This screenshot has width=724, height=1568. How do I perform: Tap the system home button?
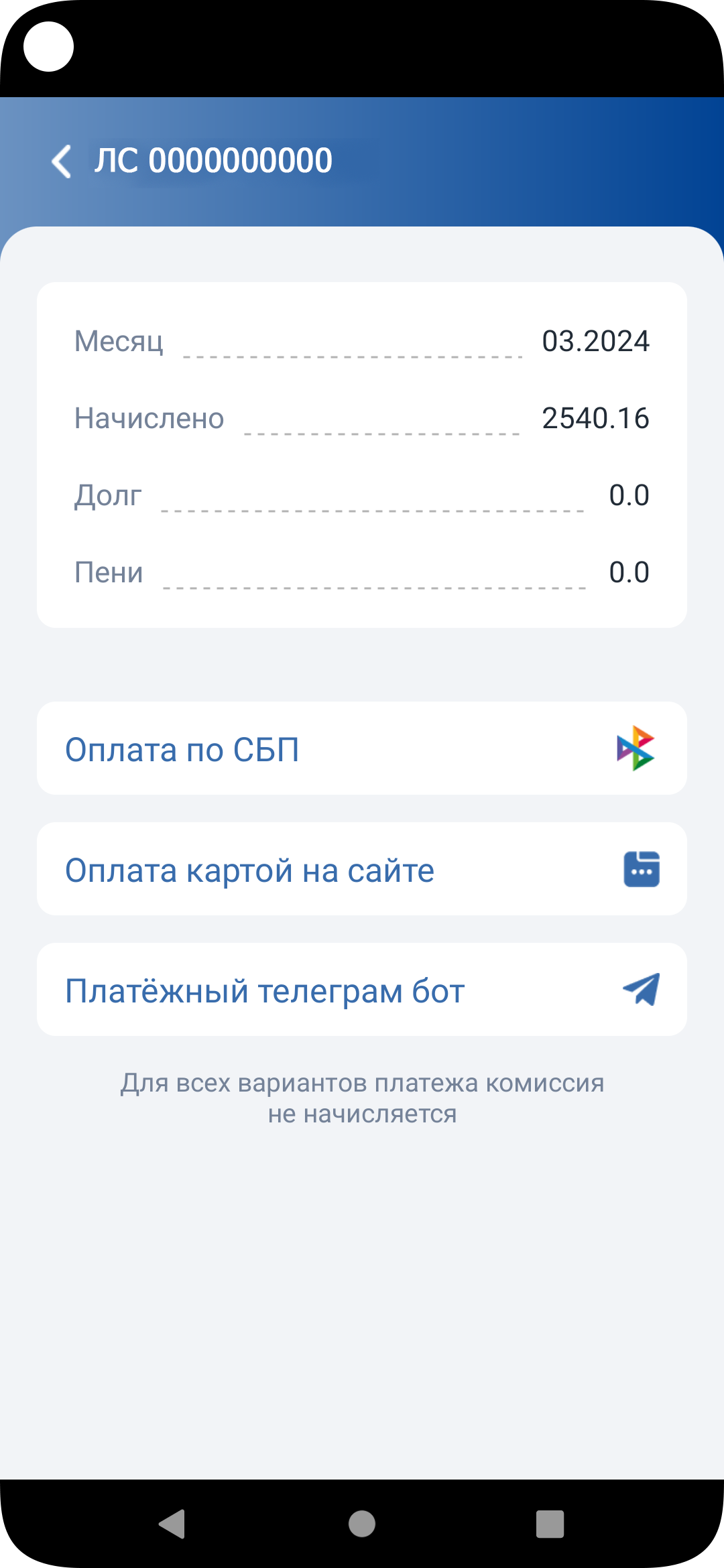[362, 1523]
